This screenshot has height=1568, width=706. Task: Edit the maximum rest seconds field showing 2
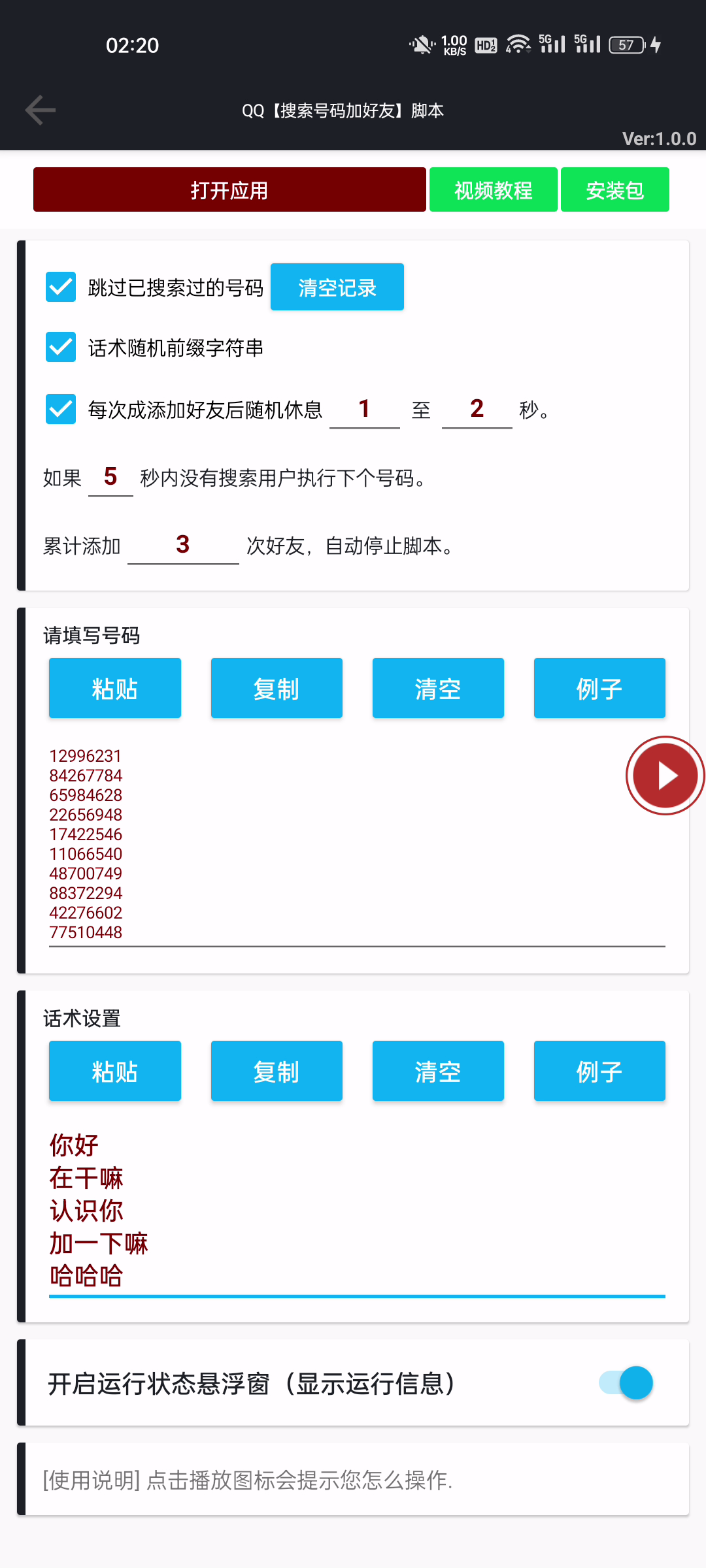click(x=477, y=410)
